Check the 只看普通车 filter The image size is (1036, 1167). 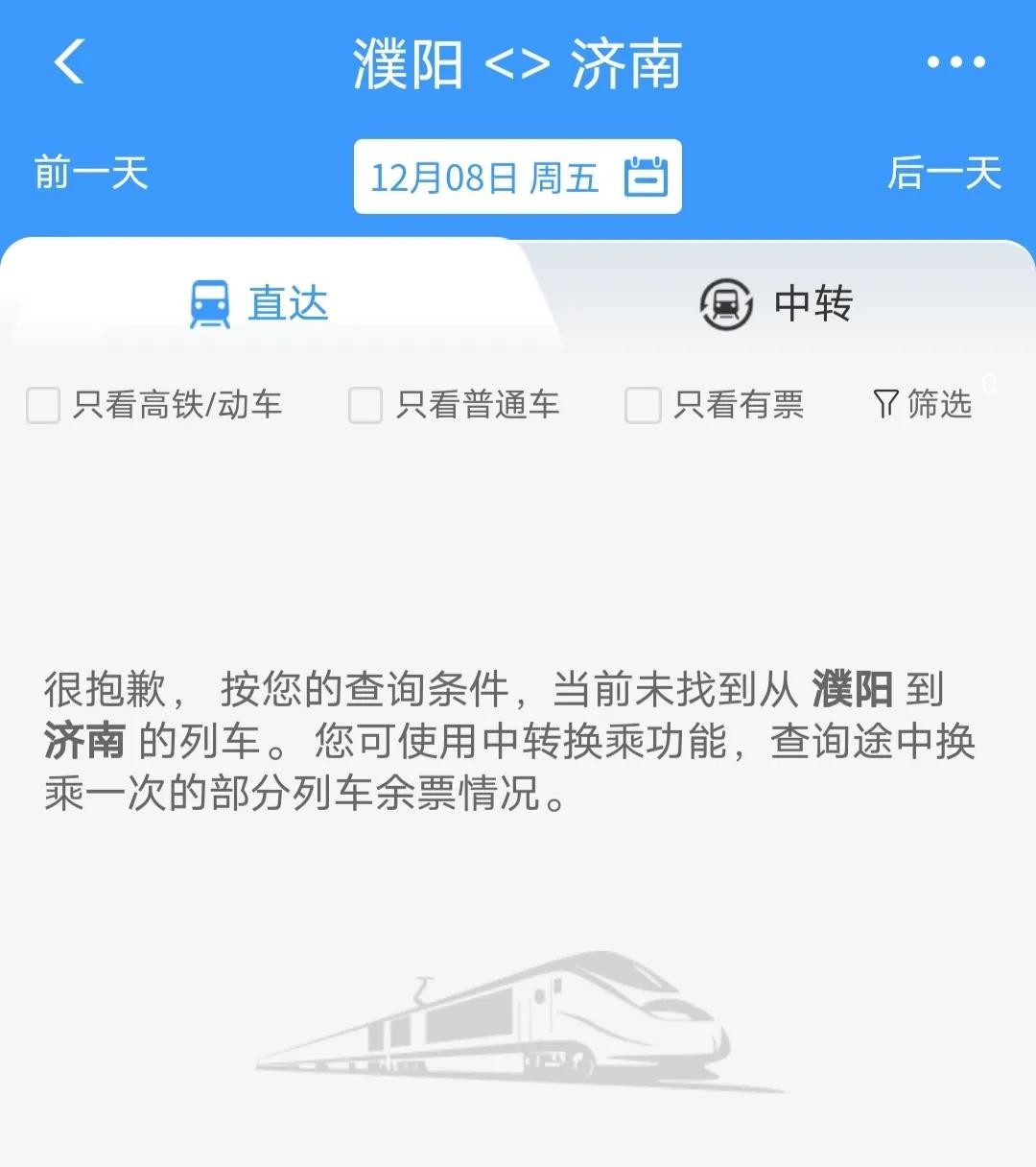[x=365, y=405]
